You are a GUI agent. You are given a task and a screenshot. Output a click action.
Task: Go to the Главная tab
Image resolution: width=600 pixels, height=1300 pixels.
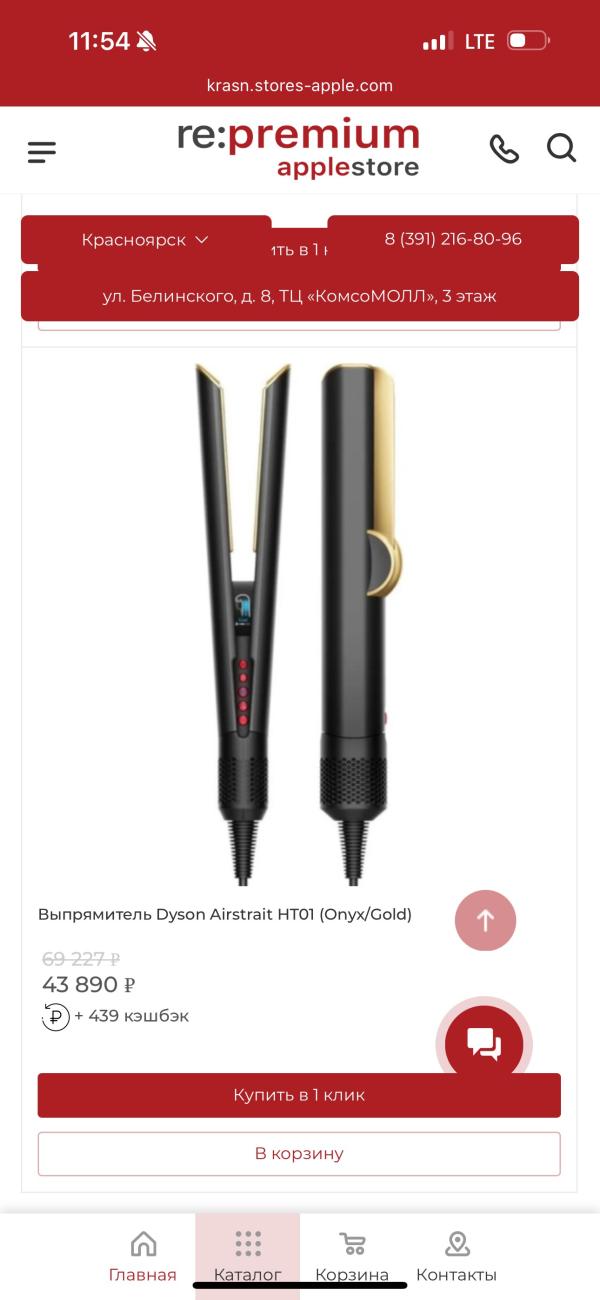143,1256
